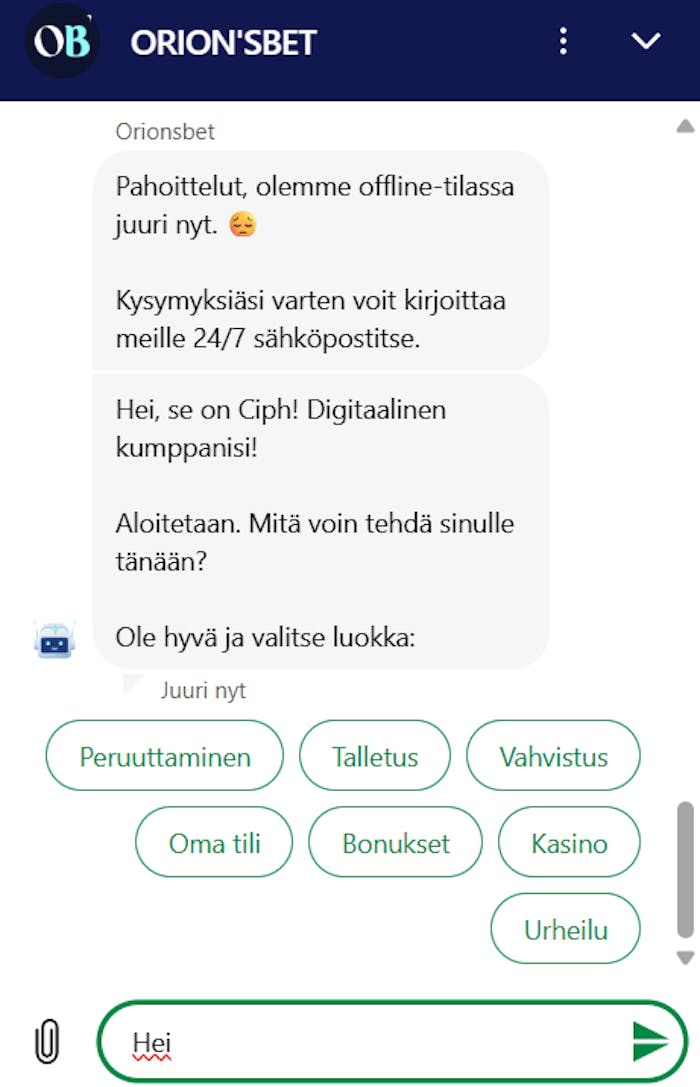The width and height of the screenshot is (700, 1087).
Task: Select the Peruuttaminen category
Action: pyautogui.click(x=165, y=756)
